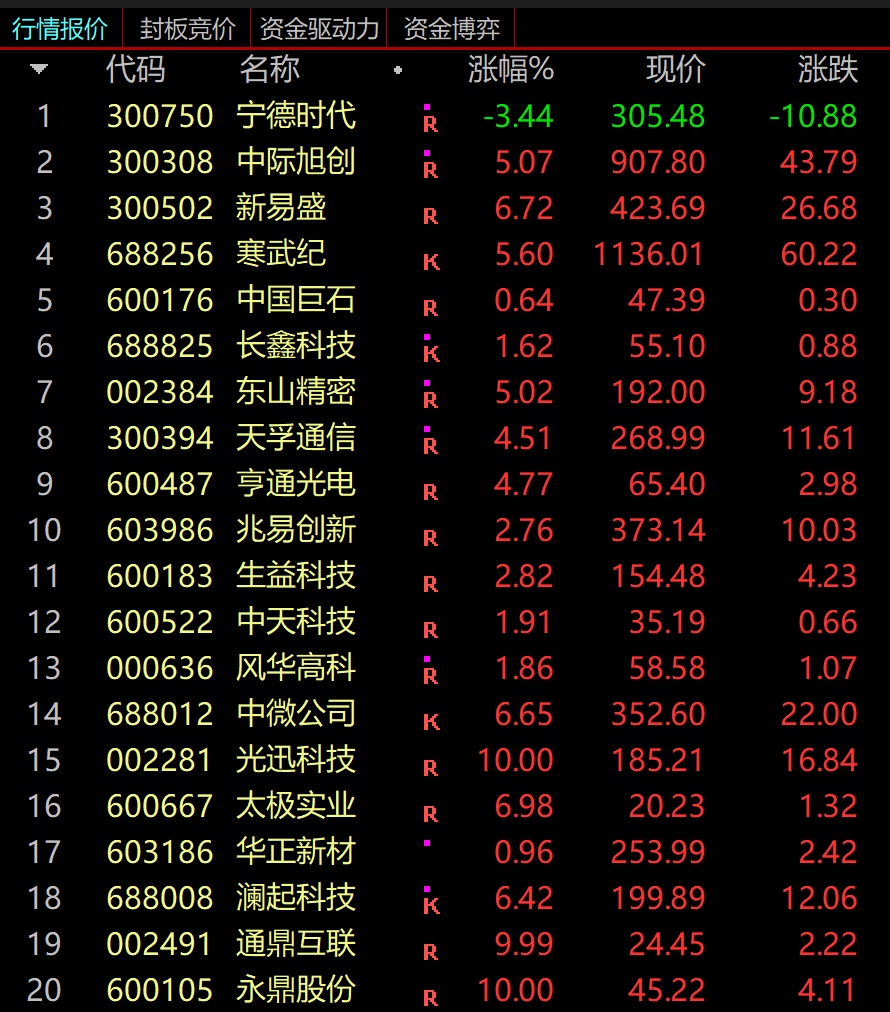Sort by 现价 column header
Viewport: 890px width, 1012px height.
point(675,69)
